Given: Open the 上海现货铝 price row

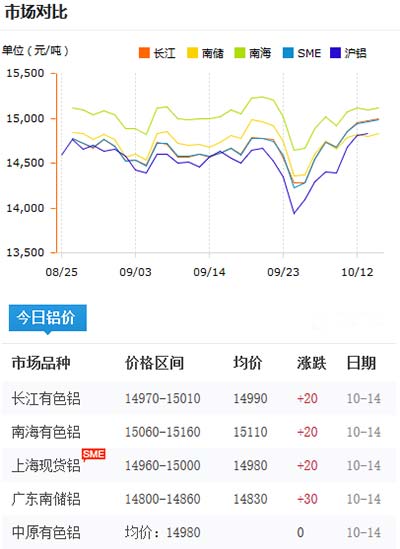Looking at the screenshot, I should tap(200, 466).
